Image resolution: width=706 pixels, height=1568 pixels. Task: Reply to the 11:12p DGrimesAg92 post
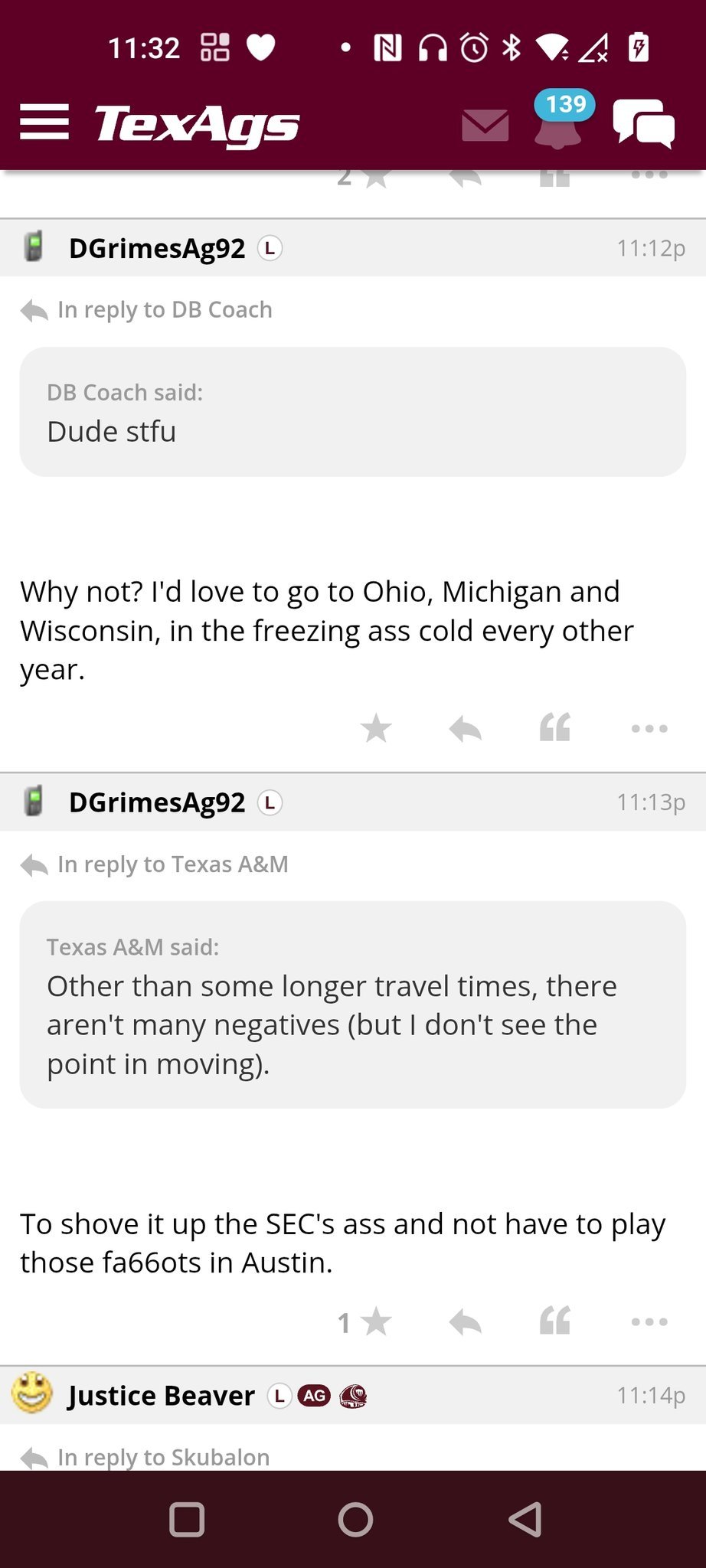[465, 728]
